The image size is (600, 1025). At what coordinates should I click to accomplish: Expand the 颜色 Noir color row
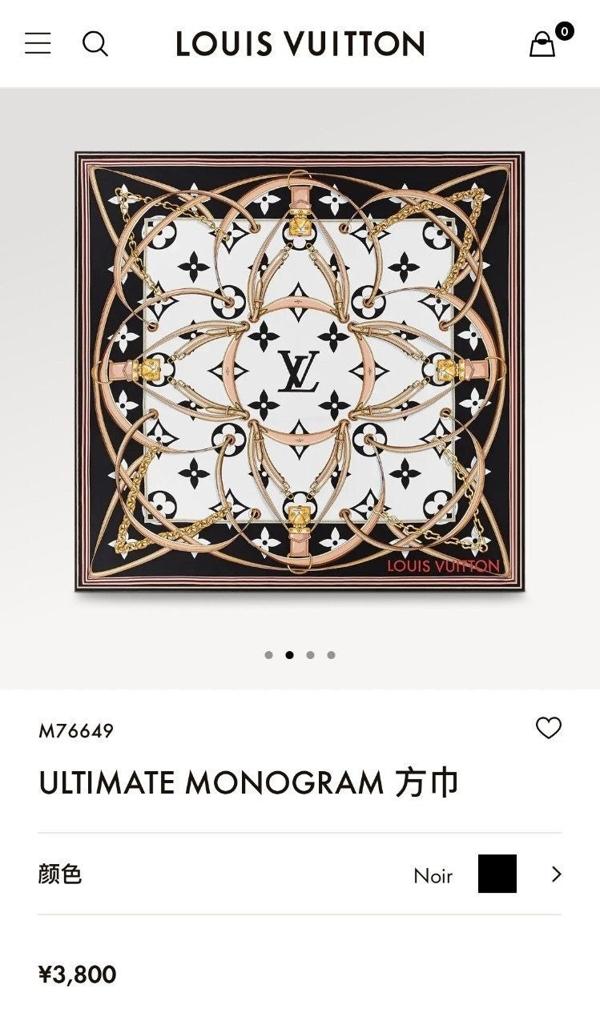[556, 874]
